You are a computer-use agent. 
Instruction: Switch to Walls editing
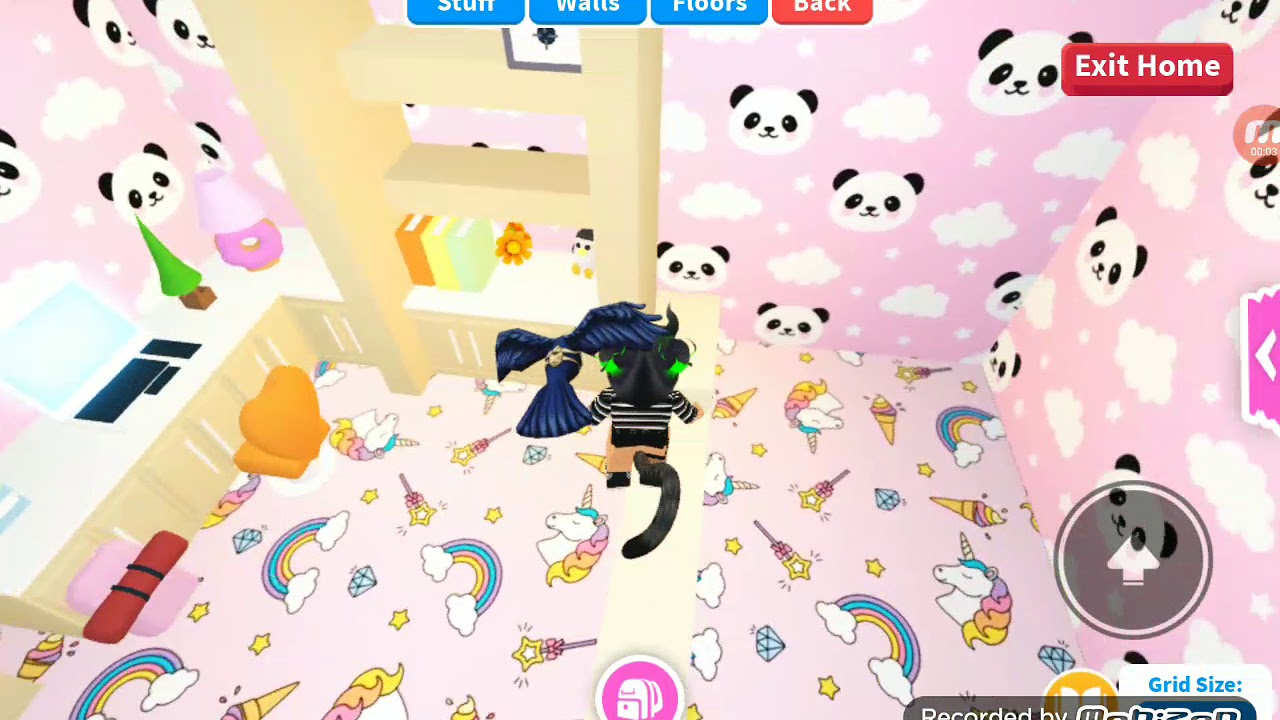[587, 8]
